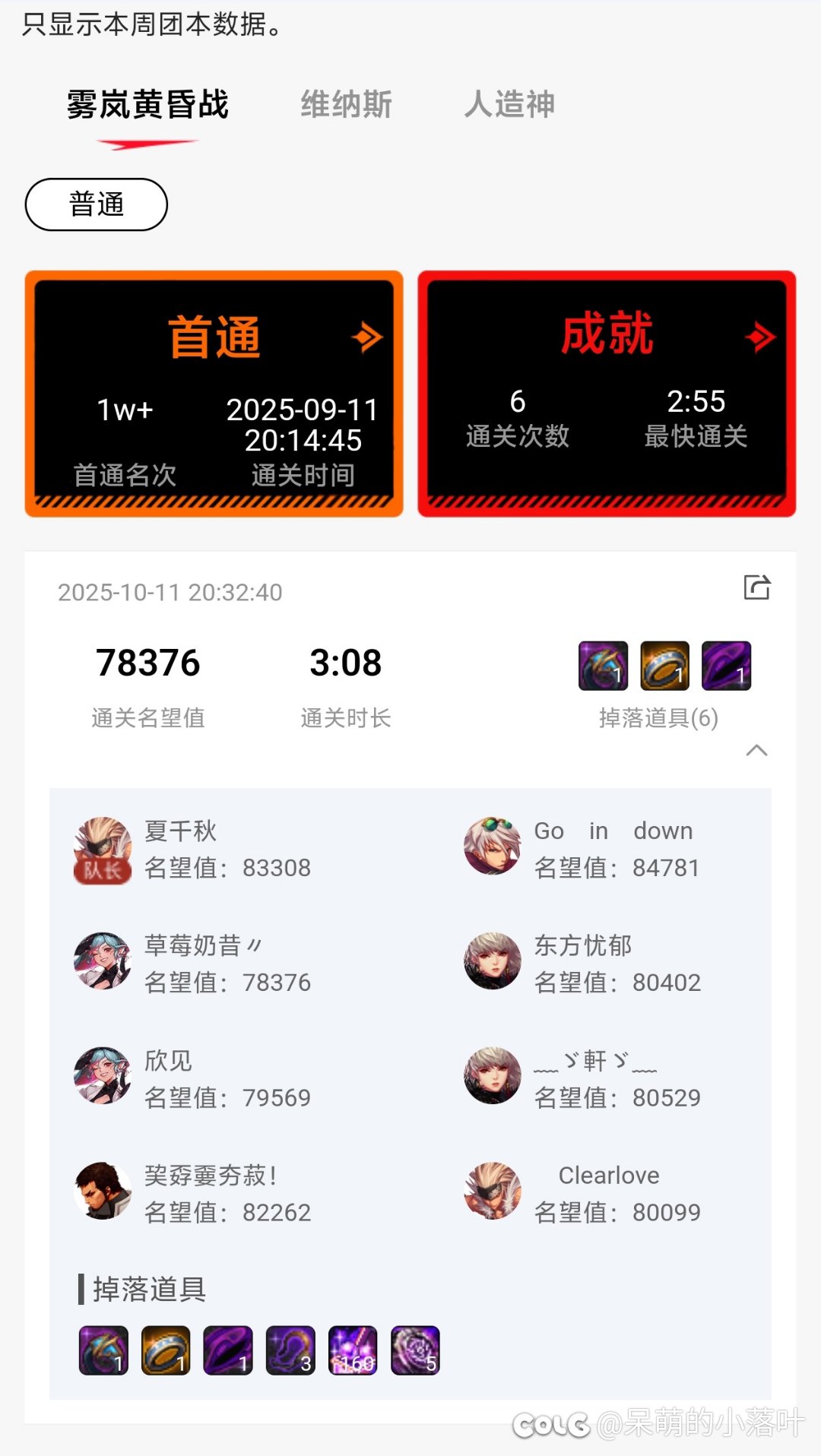Screen dimensions: 821x1456
Task: Collapse the raid record details
Action: [756, 751]
